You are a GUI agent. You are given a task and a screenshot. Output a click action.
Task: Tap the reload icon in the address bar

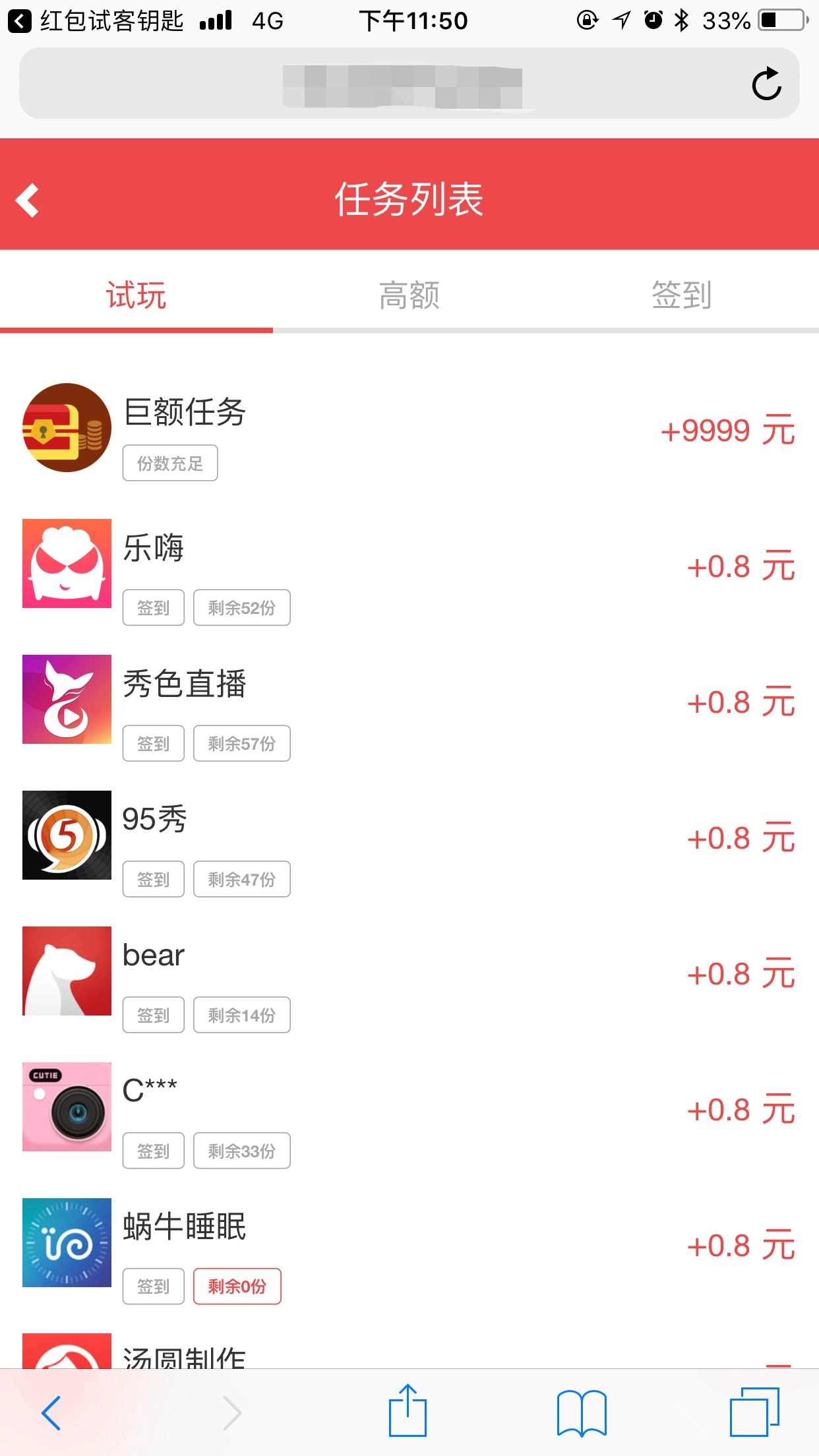point(767,84)
